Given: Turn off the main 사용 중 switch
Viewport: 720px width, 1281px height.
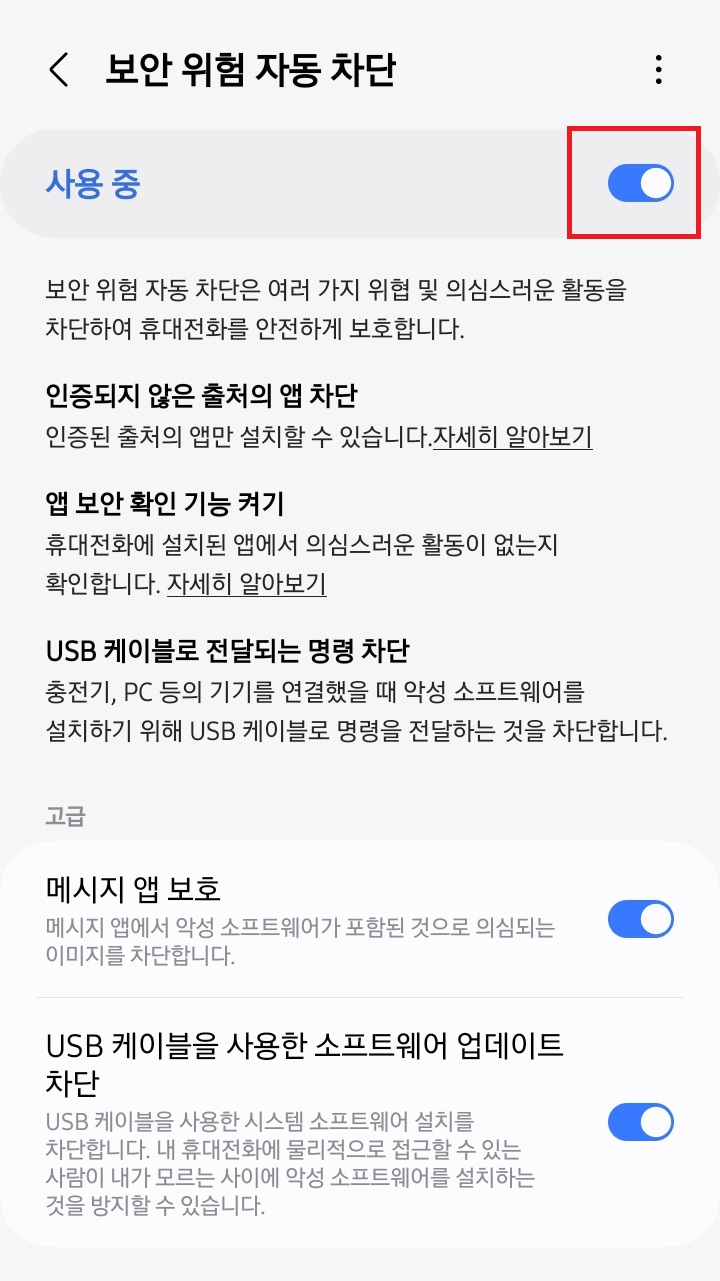Looking at the screenshot, I should 641,184.
